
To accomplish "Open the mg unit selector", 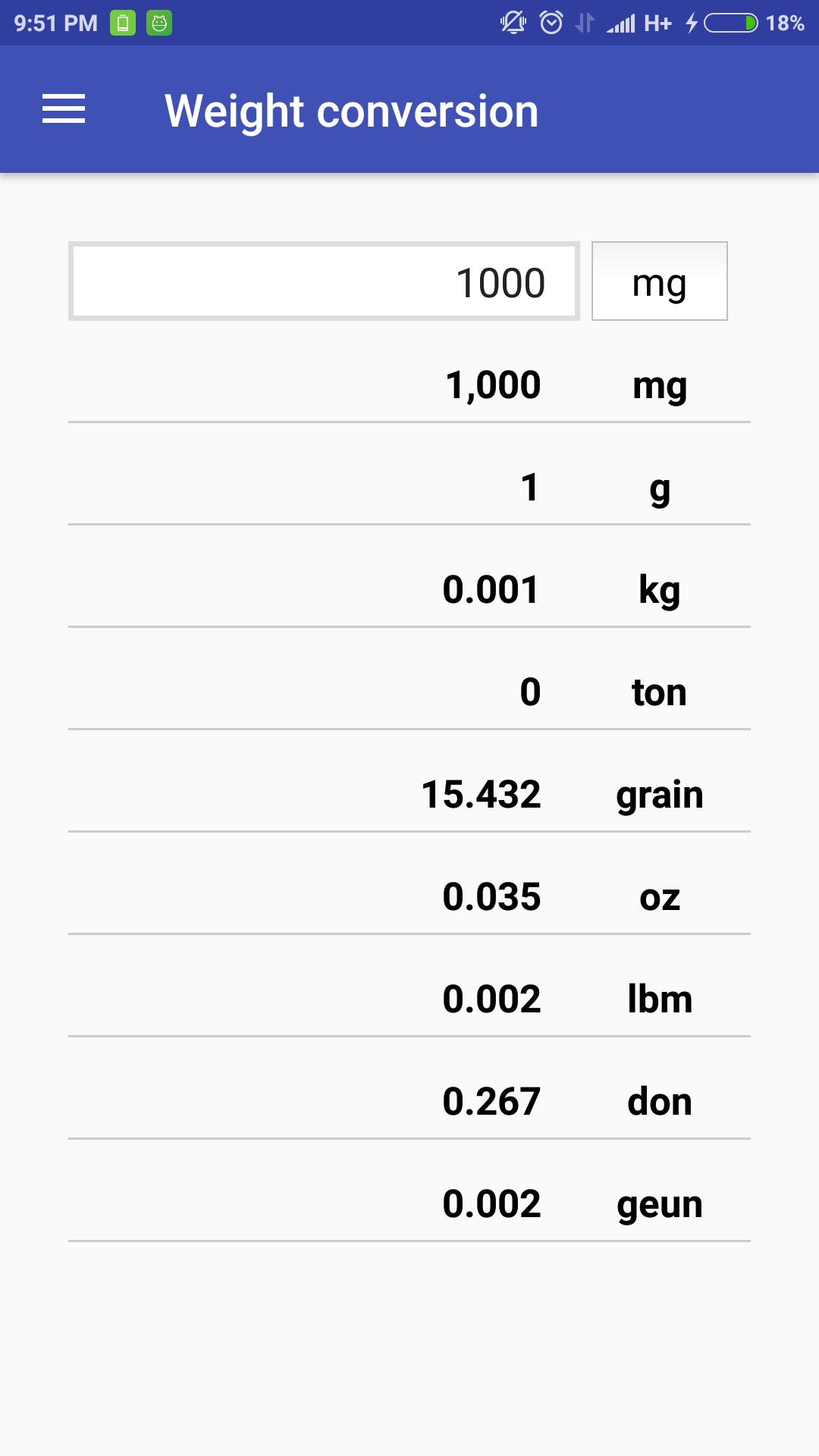I will coord(659,281).
